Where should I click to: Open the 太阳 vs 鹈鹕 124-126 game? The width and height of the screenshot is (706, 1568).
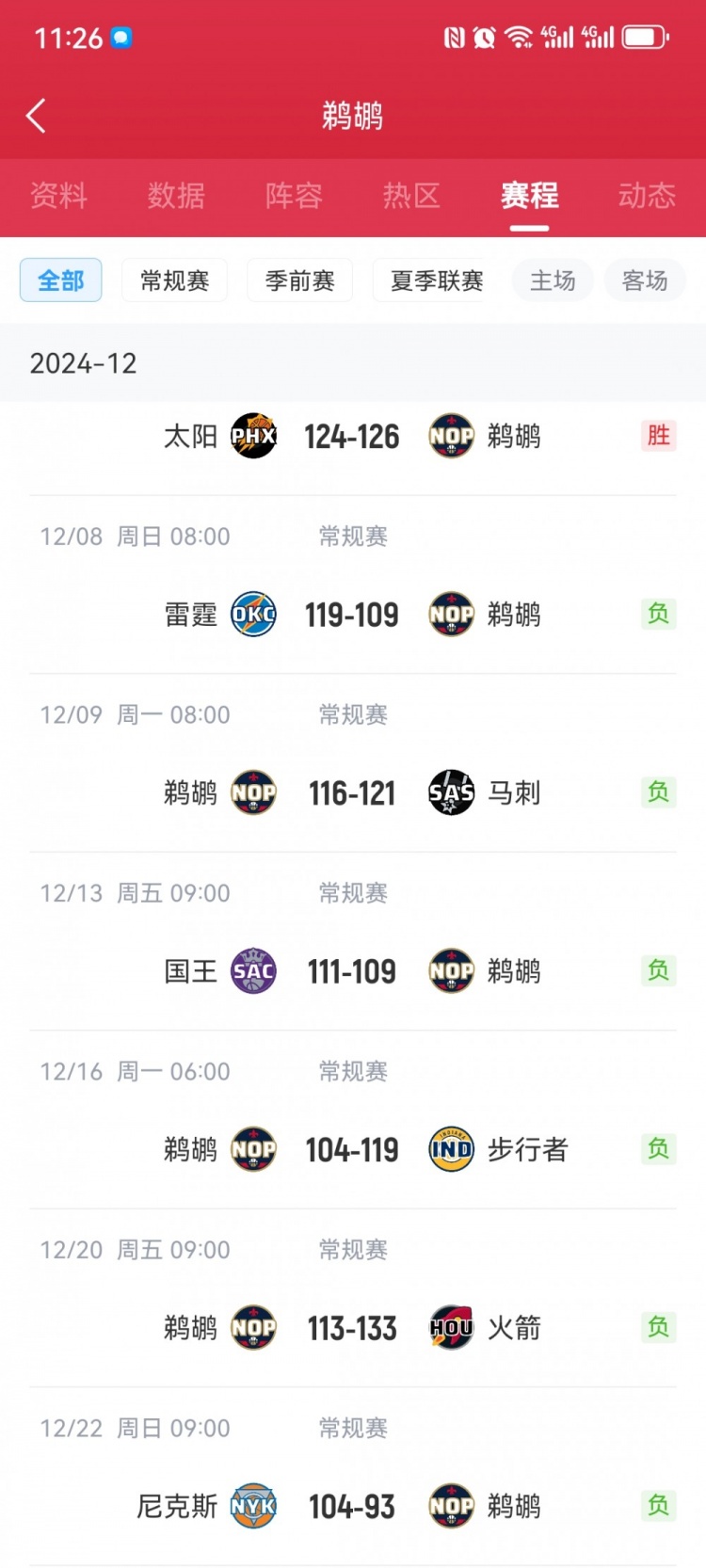[352, 437]
